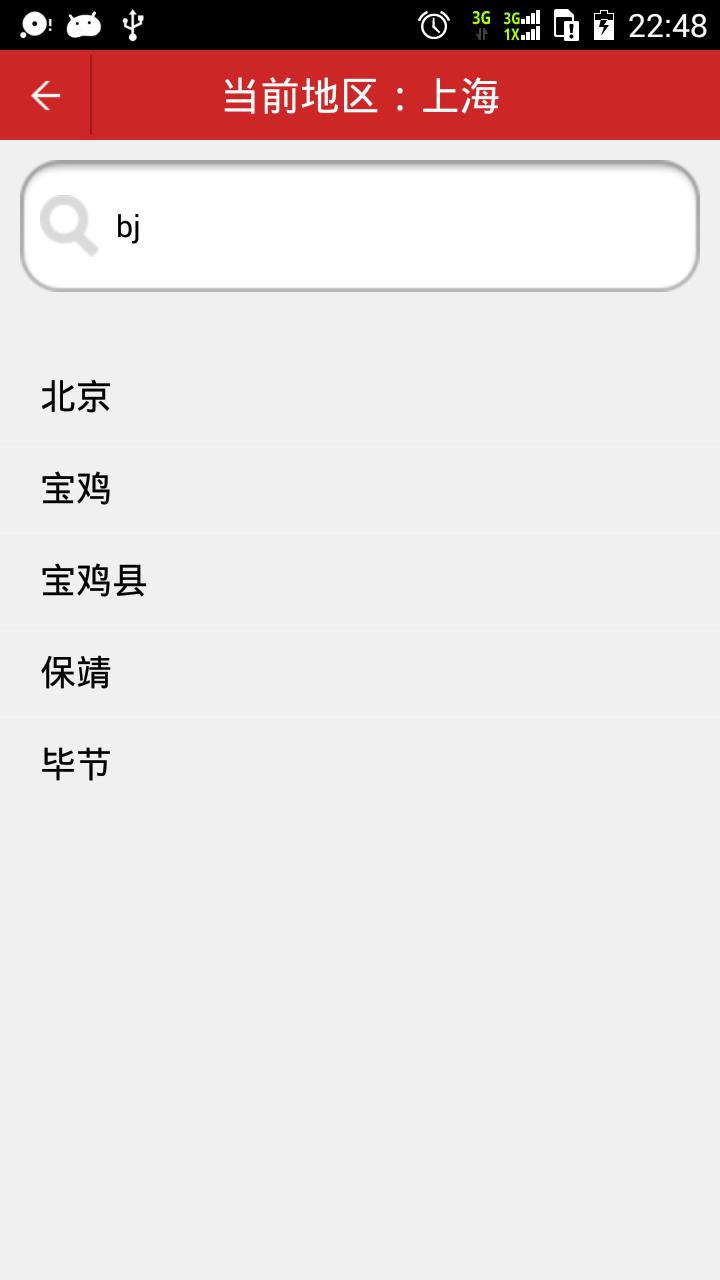Pick 宝鸡县 from the list
This screenshot has width=720, height=1280.
point(94,581)
